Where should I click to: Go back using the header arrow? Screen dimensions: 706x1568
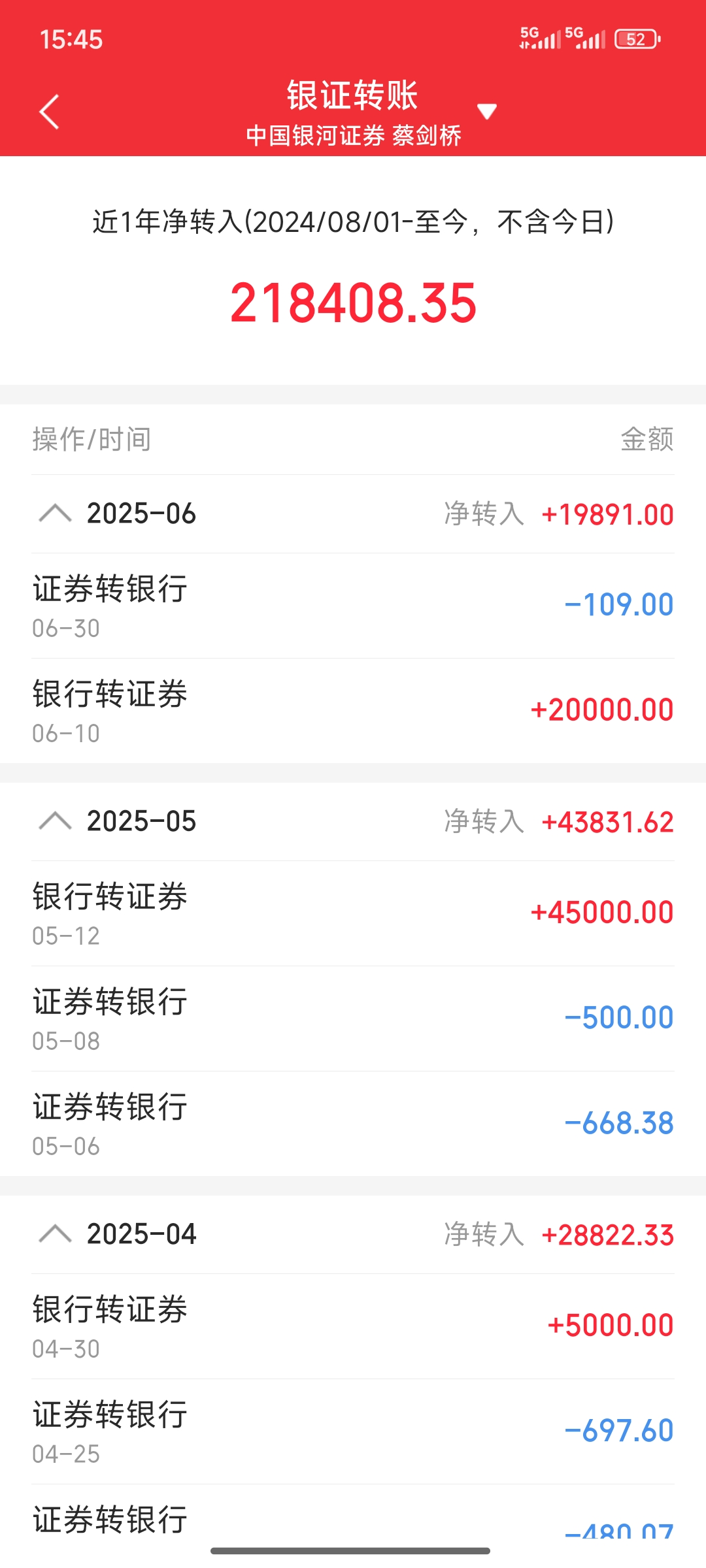click(50, 112)
